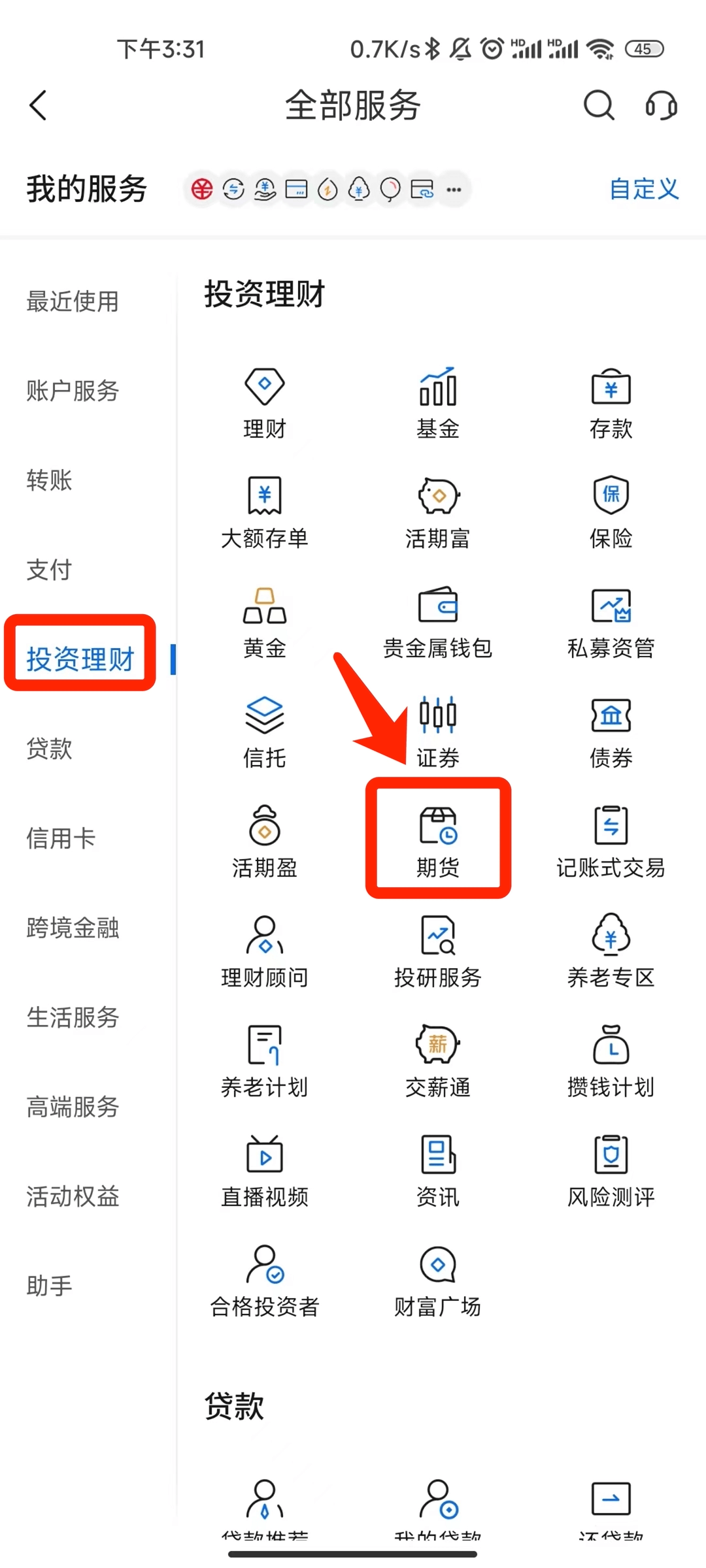The height and width of the screenshot is (1568, 706).
Task: Switch to 跨境金融 category
Action: 73,928
